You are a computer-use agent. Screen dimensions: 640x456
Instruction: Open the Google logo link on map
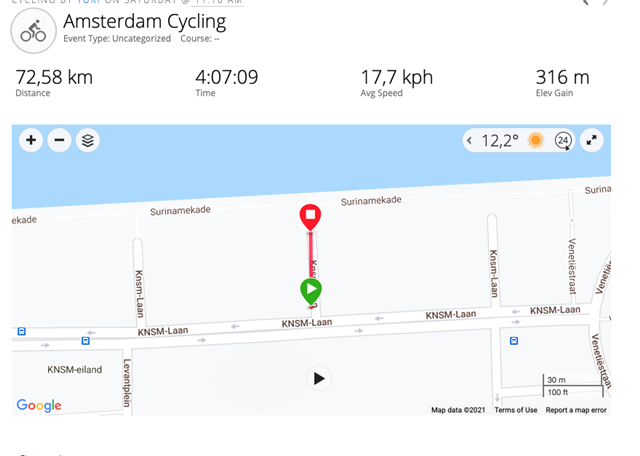(39, 405)
